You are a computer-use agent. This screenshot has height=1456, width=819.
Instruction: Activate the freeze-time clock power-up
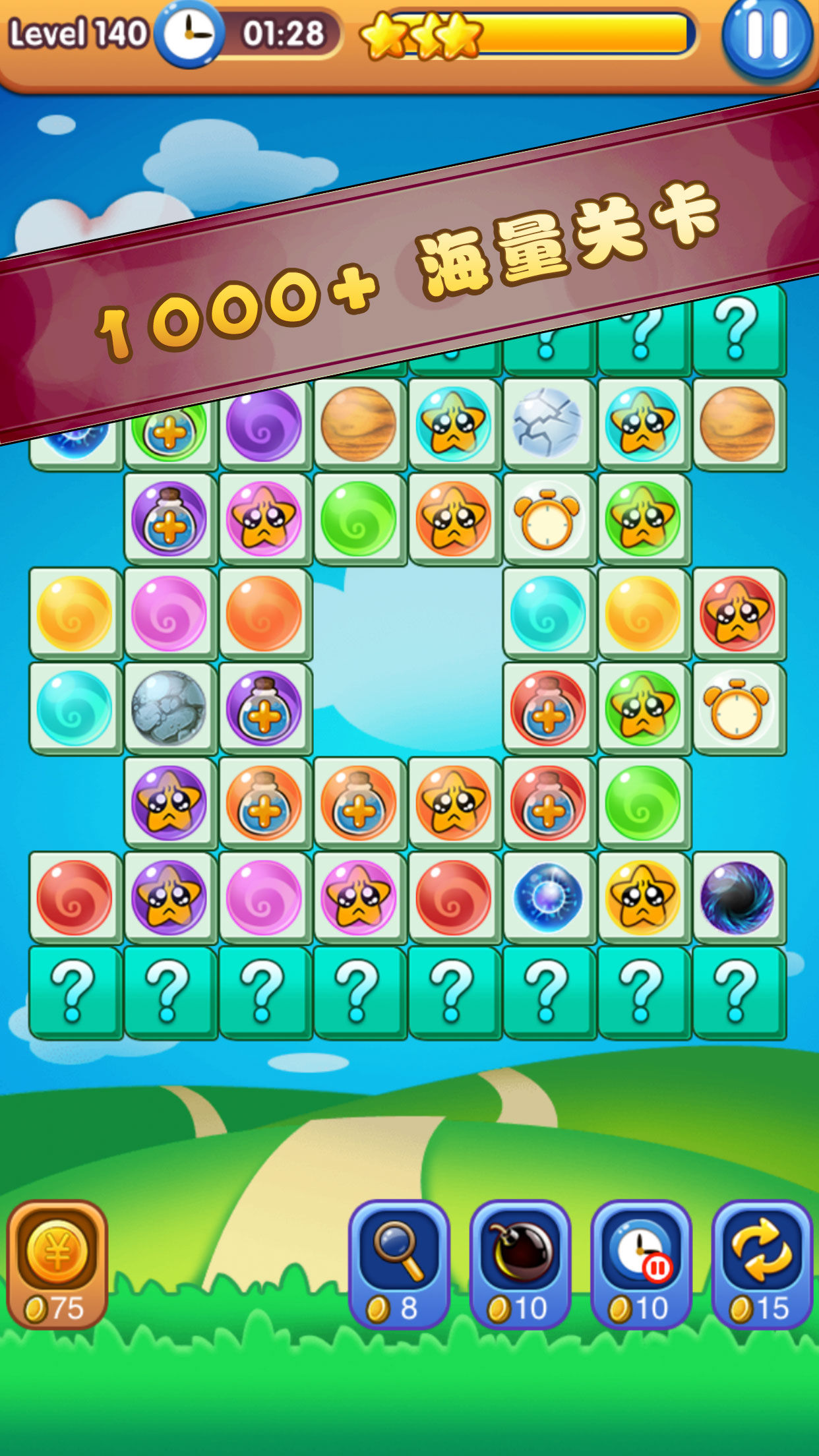pyautogui.click(x=641, y=1263)
